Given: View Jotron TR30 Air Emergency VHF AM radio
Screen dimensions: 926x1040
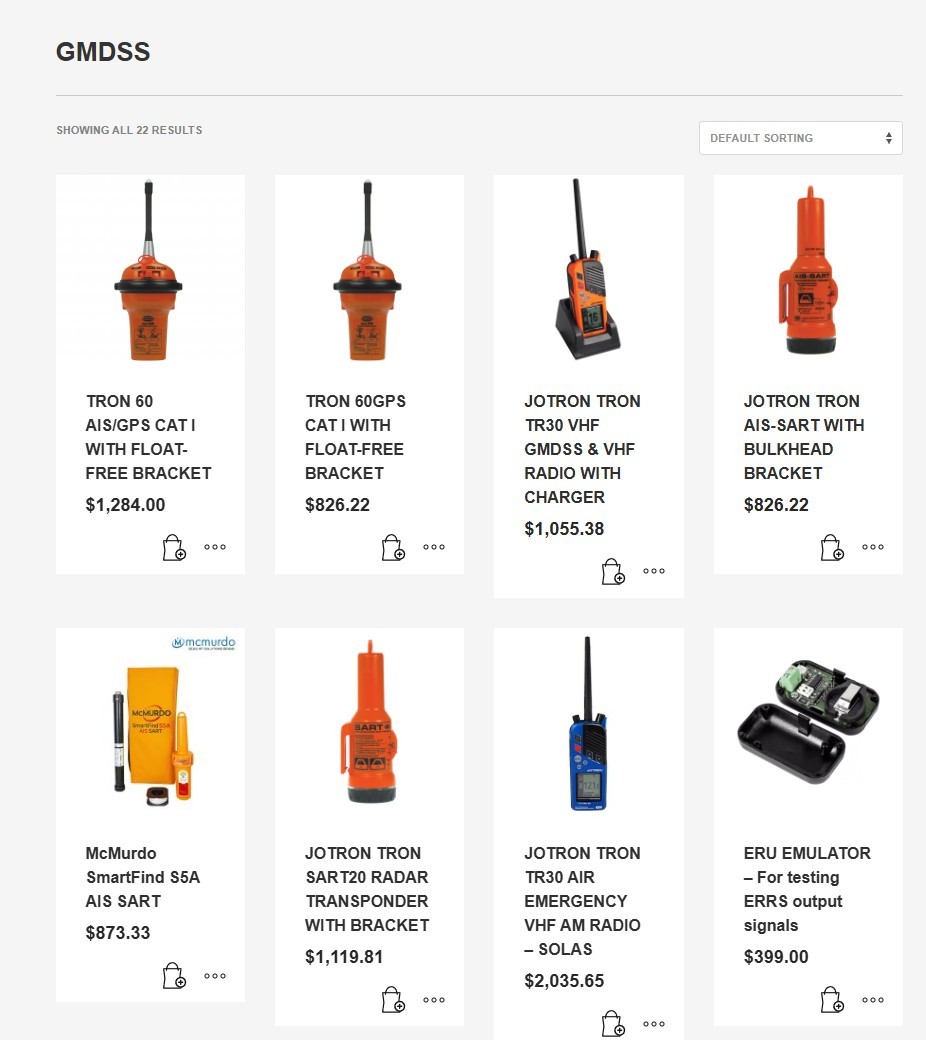Looking at the screenshot, I should [582, 900].
